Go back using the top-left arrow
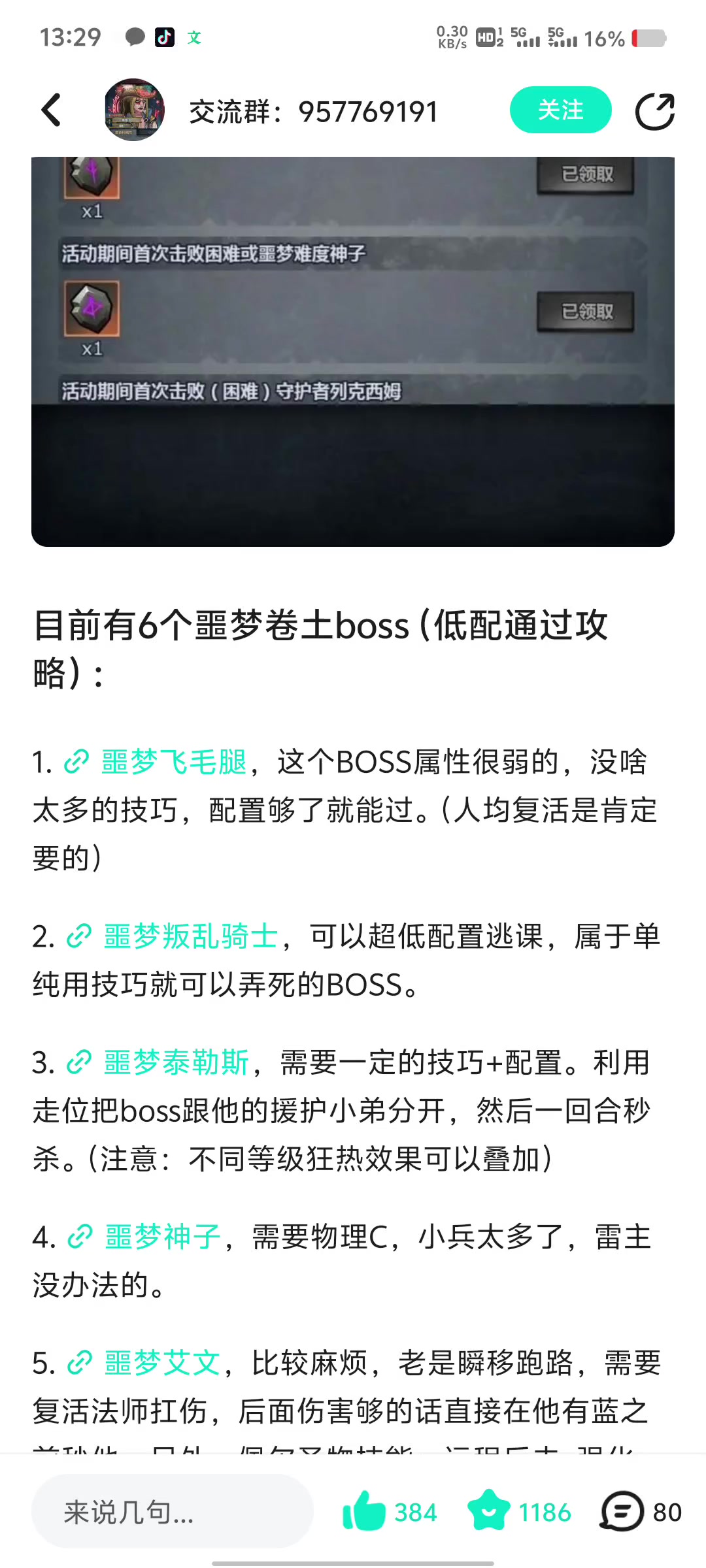Screen dimensions: 706x1568 pos(51,110)
